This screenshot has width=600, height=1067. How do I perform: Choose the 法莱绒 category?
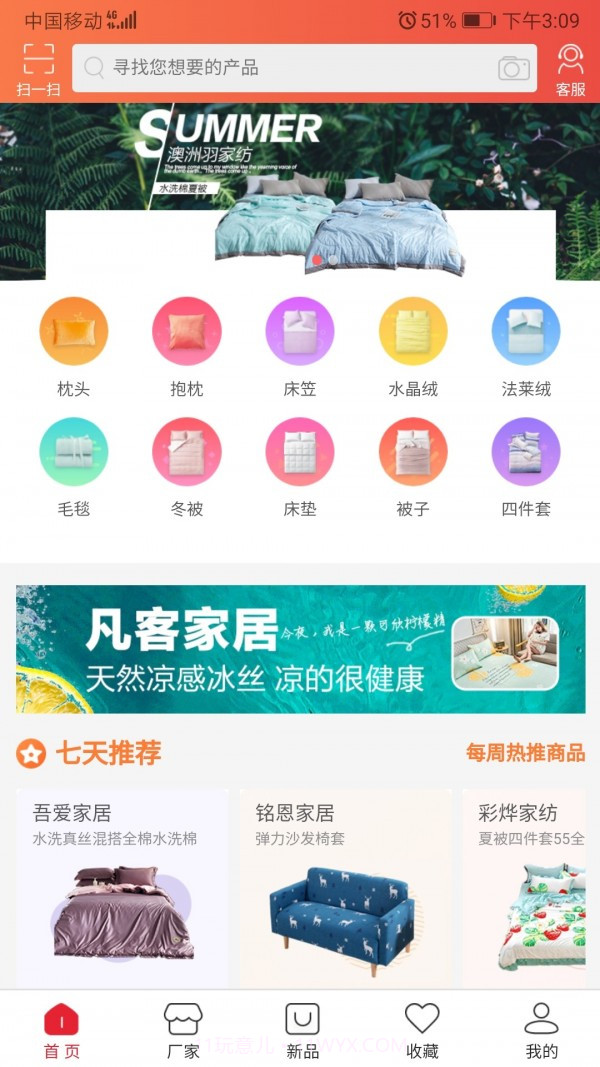pos(526,346)
